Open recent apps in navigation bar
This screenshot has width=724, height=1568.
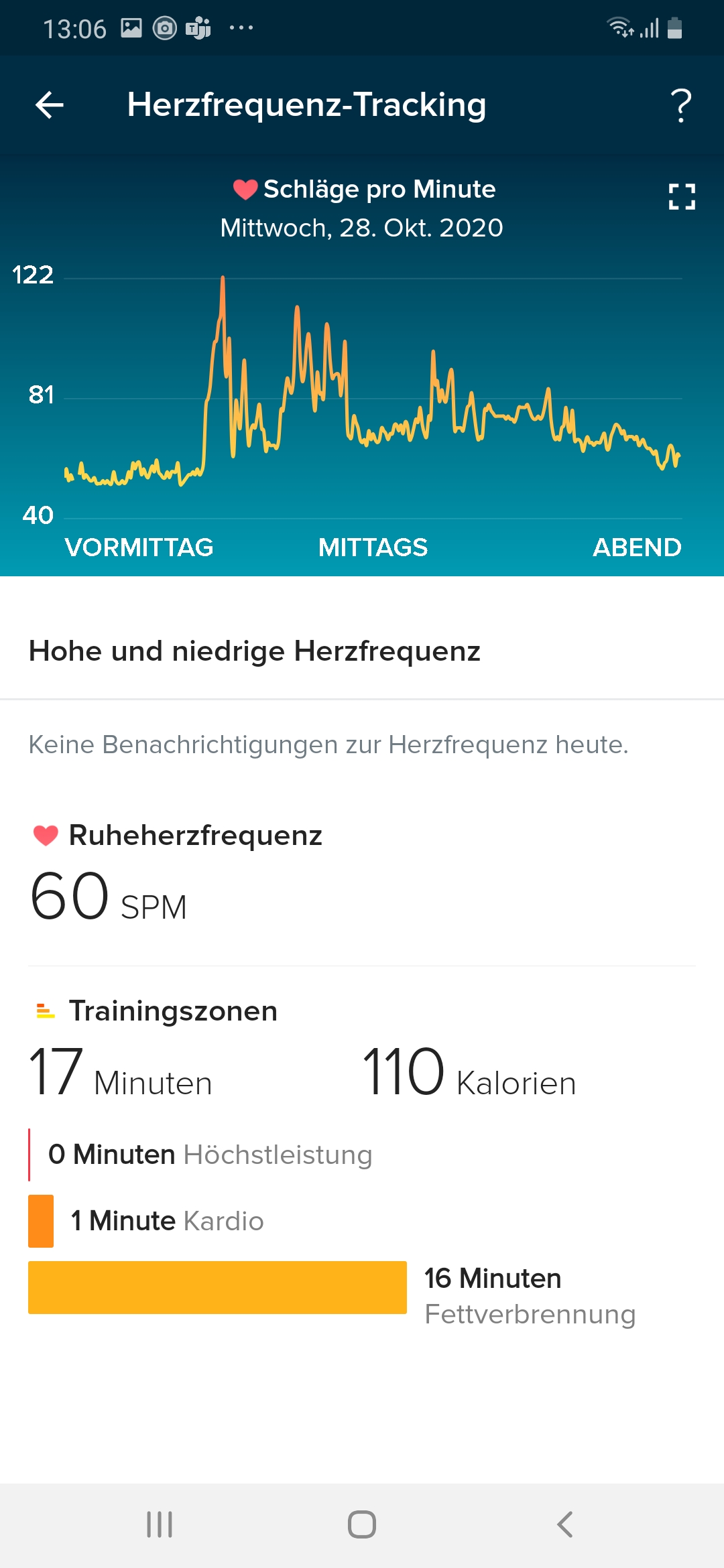160,1524
